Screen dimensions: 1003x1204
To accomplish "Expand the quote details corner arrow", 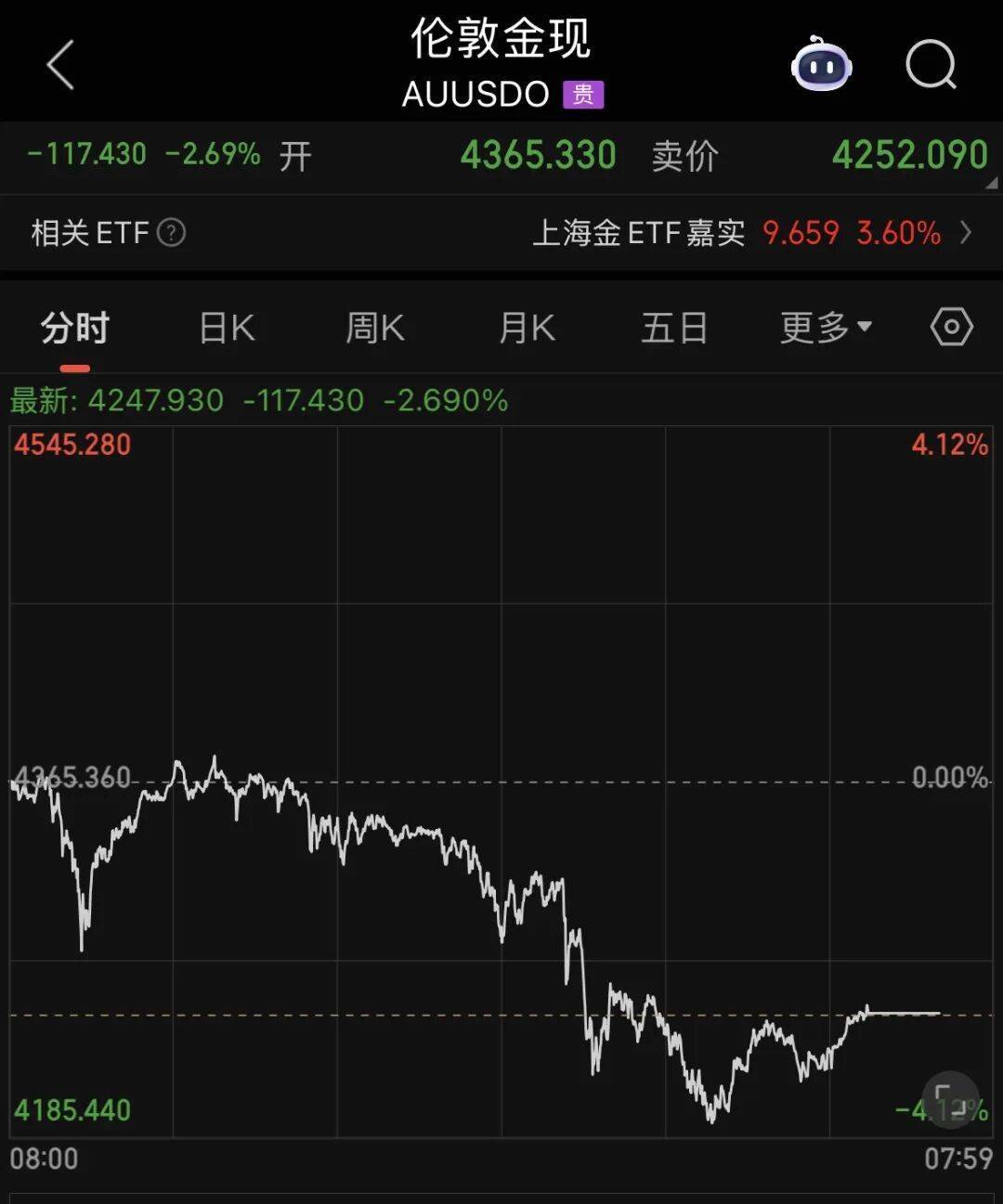I will click(990, 184).
